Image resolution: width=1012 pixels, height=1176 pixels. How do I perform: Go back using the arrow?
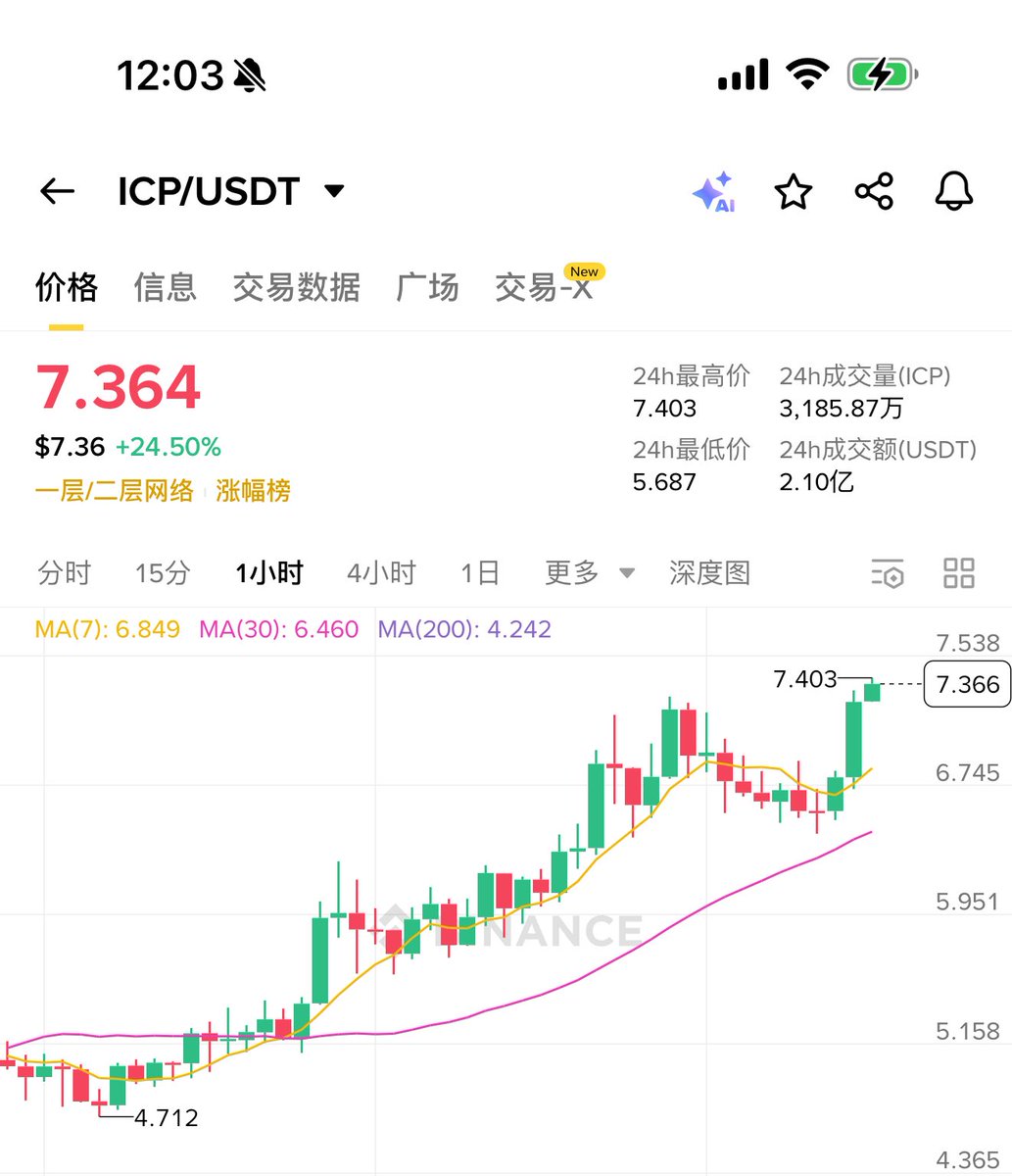coord(57,191)
